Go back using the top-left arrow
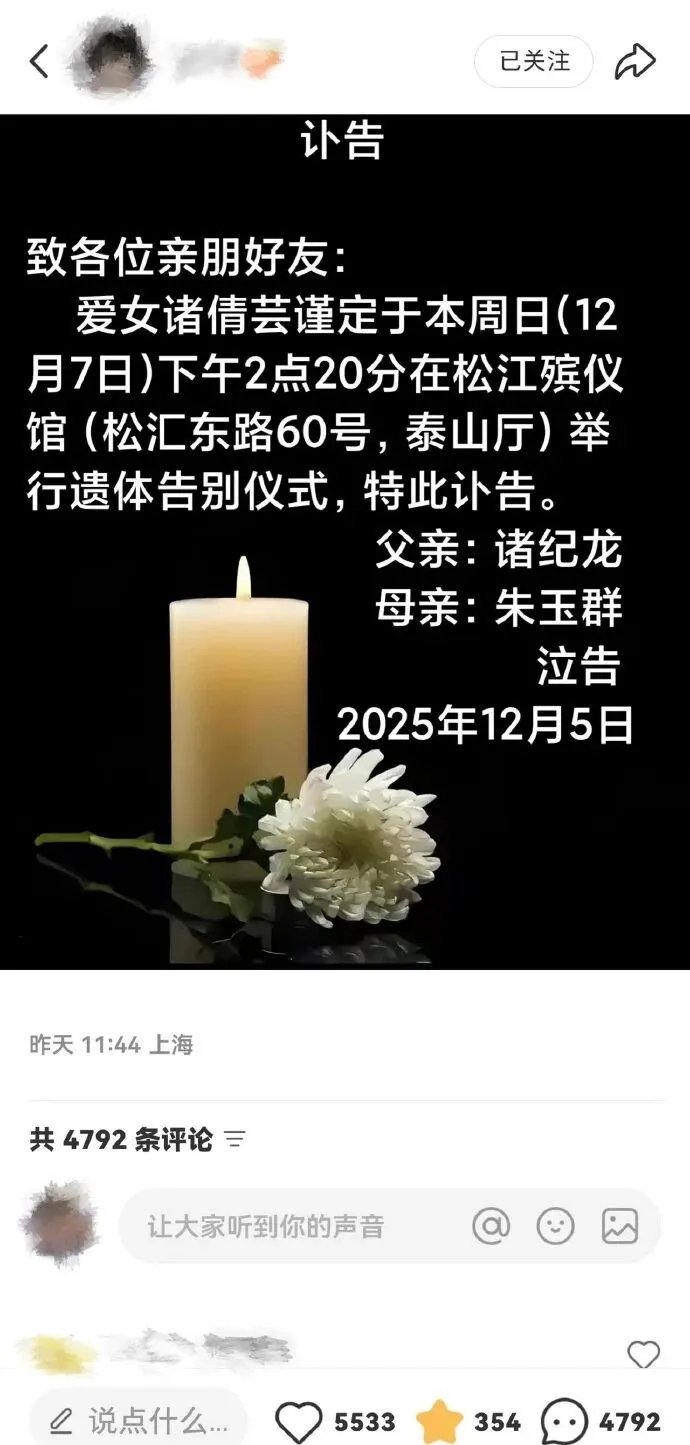Screen dimensions: 690x1445 pyautogui.click(x=39, y=62)
